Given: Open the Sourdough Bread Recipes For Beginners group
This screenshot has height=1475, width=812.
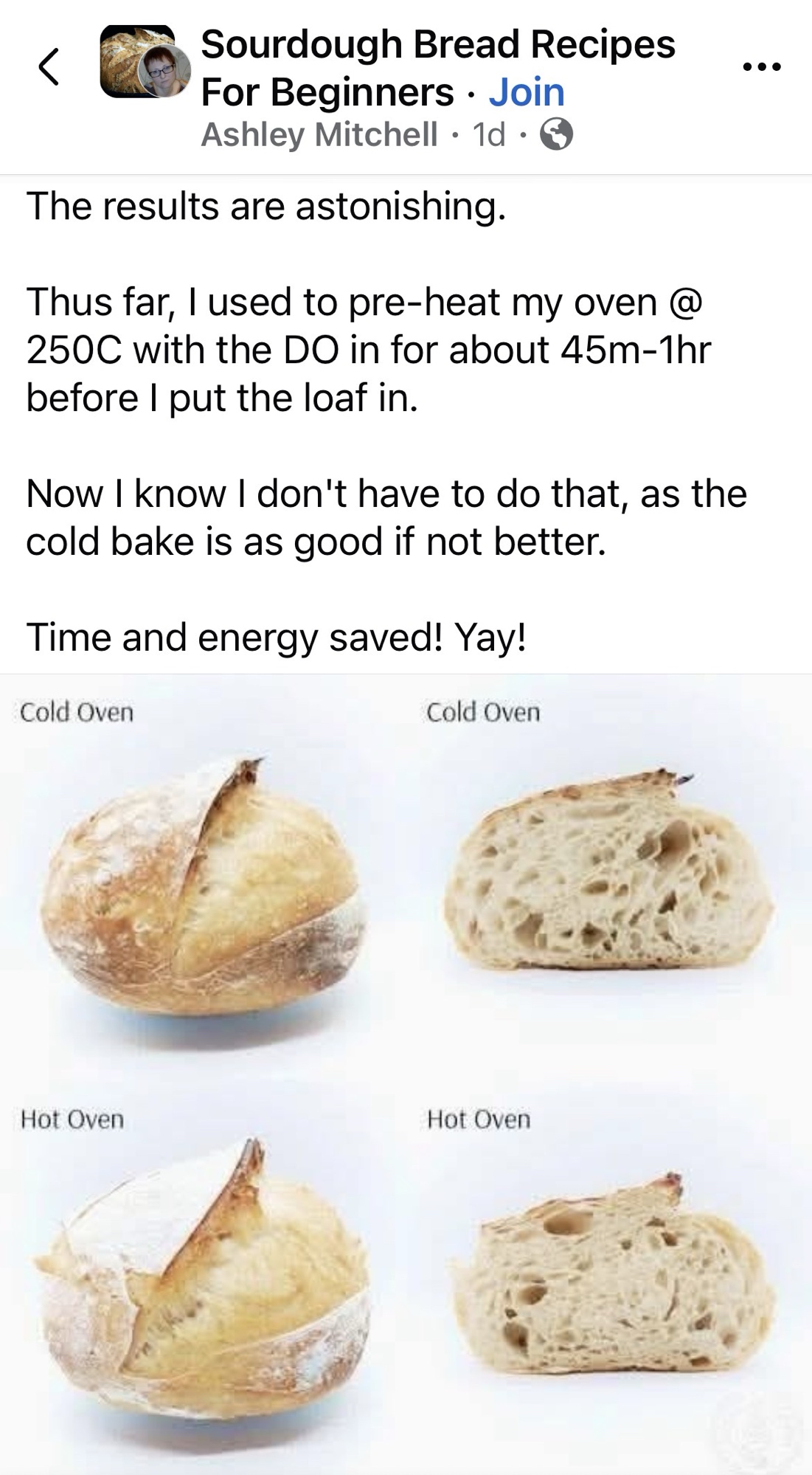Looking at the screenshot, I should click(x=437, y=45).
